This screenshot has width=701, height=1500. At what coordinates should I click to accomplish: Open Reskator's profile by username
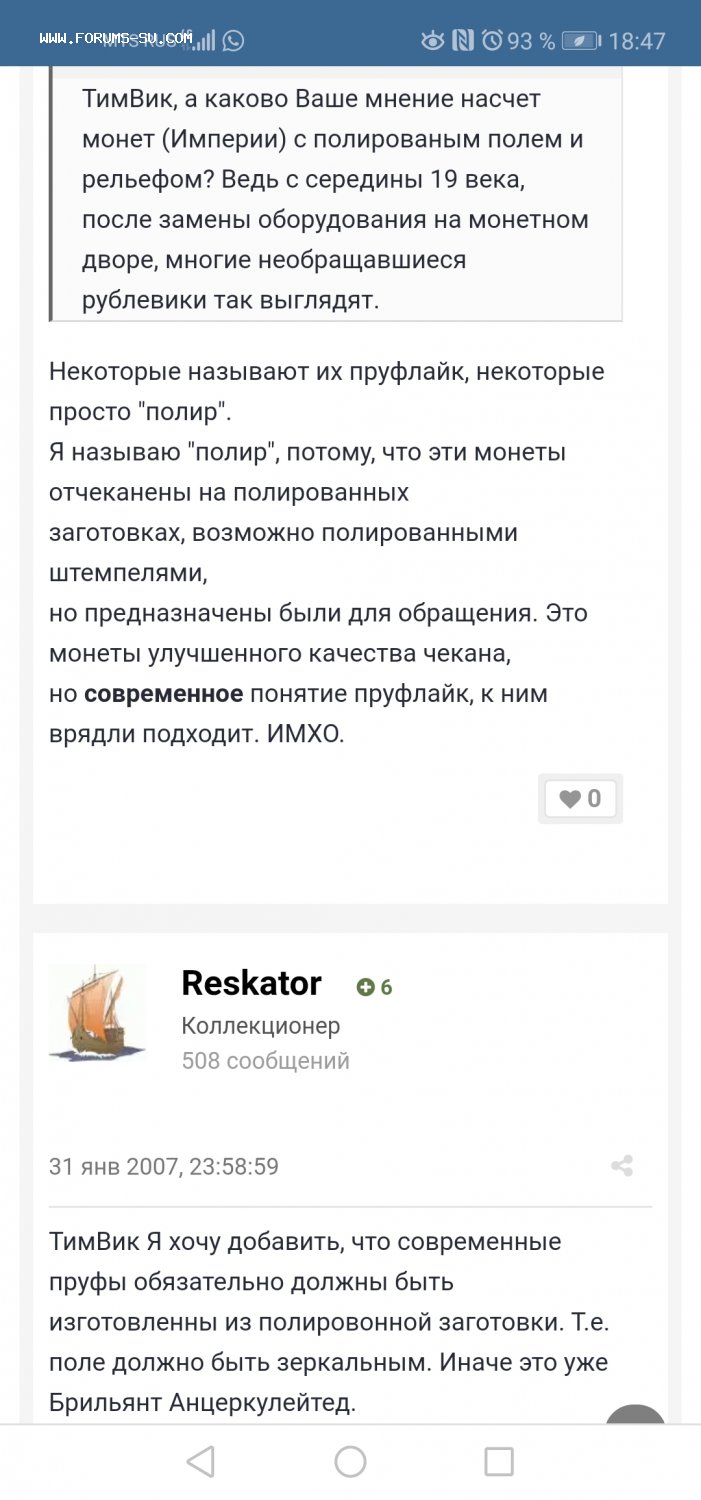[x=251, y=983]
